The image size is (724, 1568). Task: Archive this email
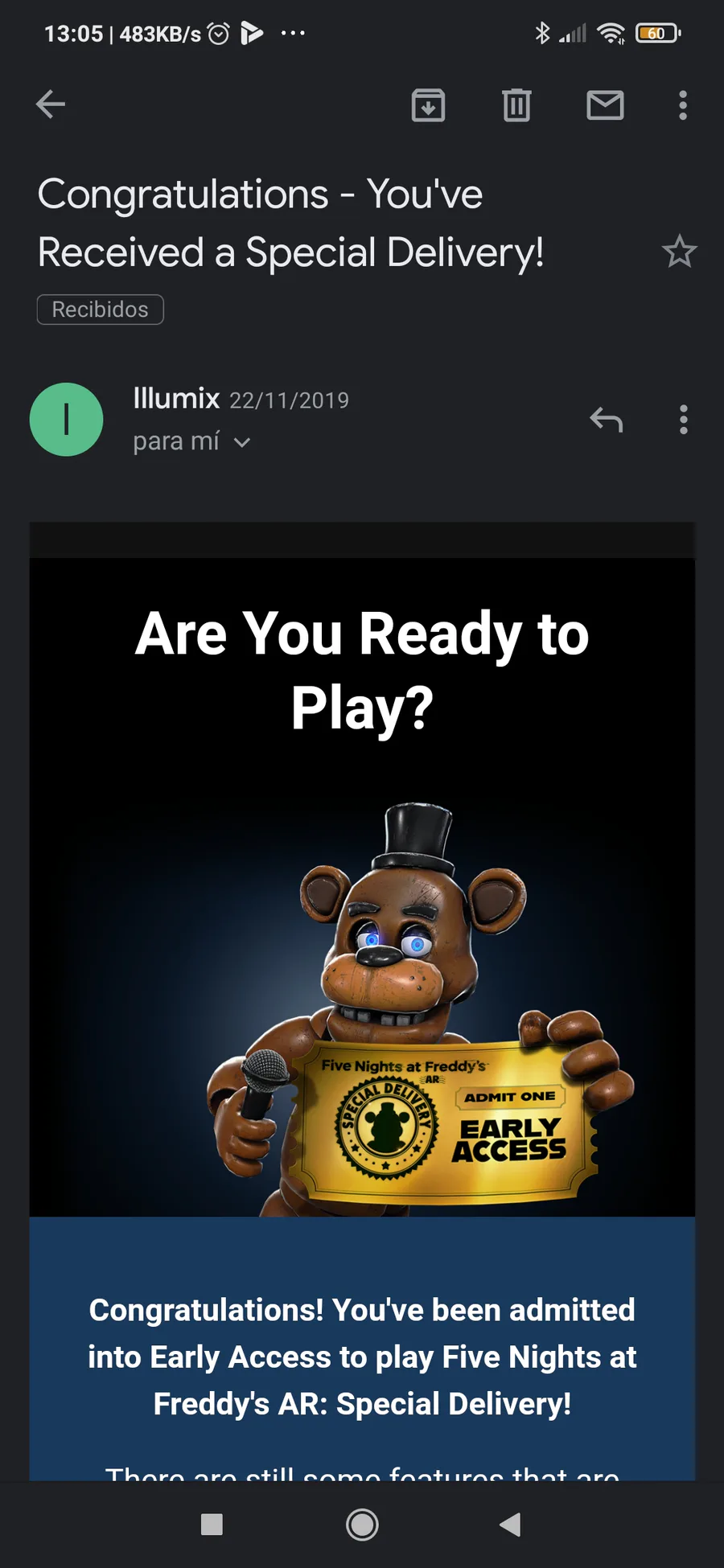(x=428, y=105)
